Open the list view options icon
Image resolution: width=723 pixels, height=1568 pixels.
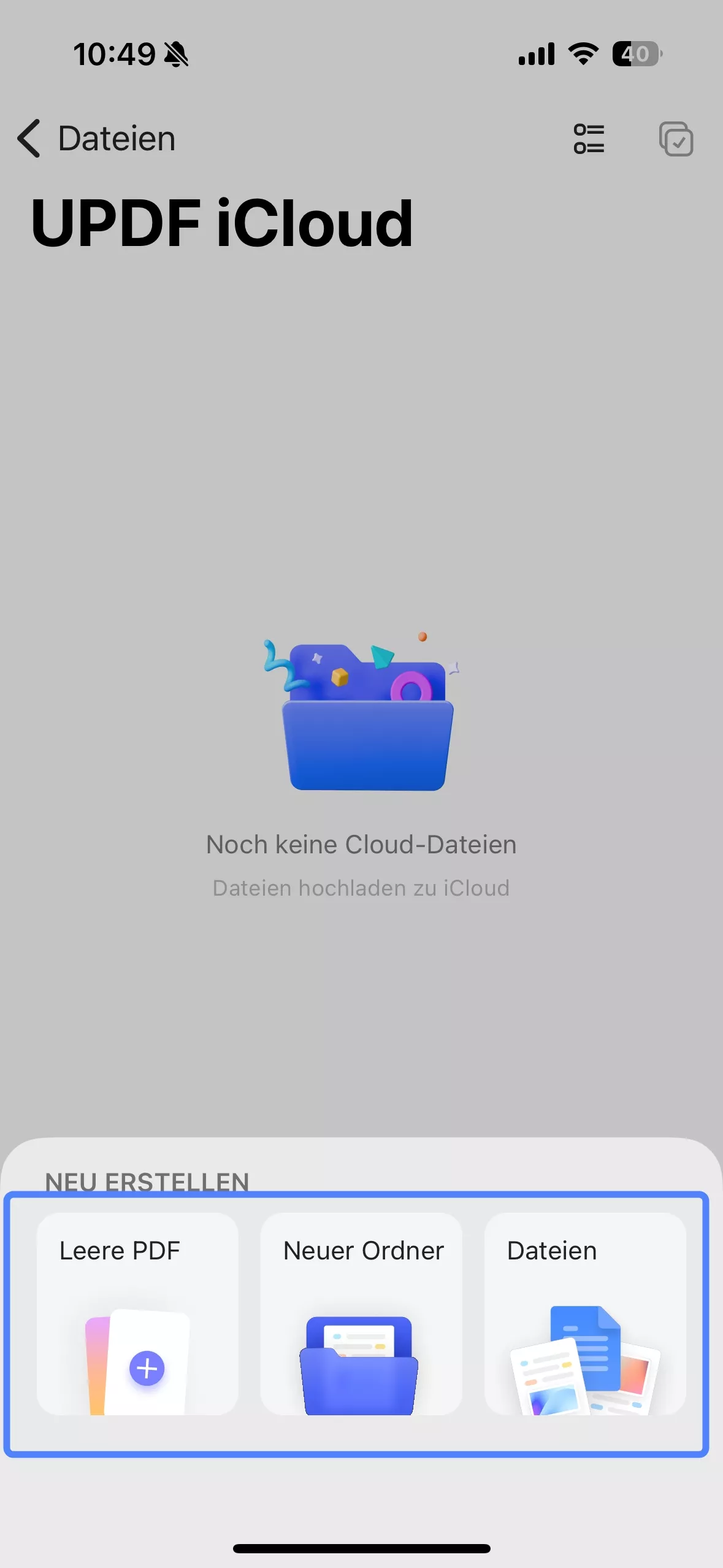(589, 139)
